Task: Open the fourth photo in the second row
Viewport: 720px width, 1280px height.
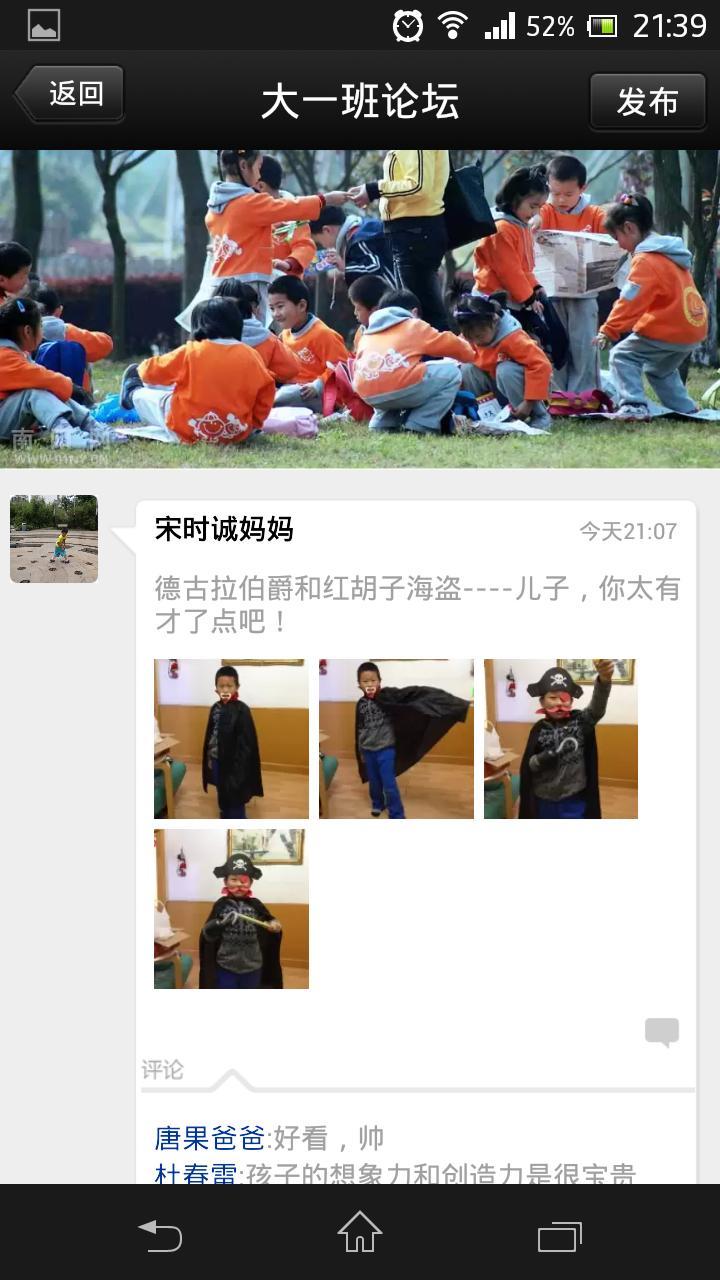Action: click(x=231, y=909)
